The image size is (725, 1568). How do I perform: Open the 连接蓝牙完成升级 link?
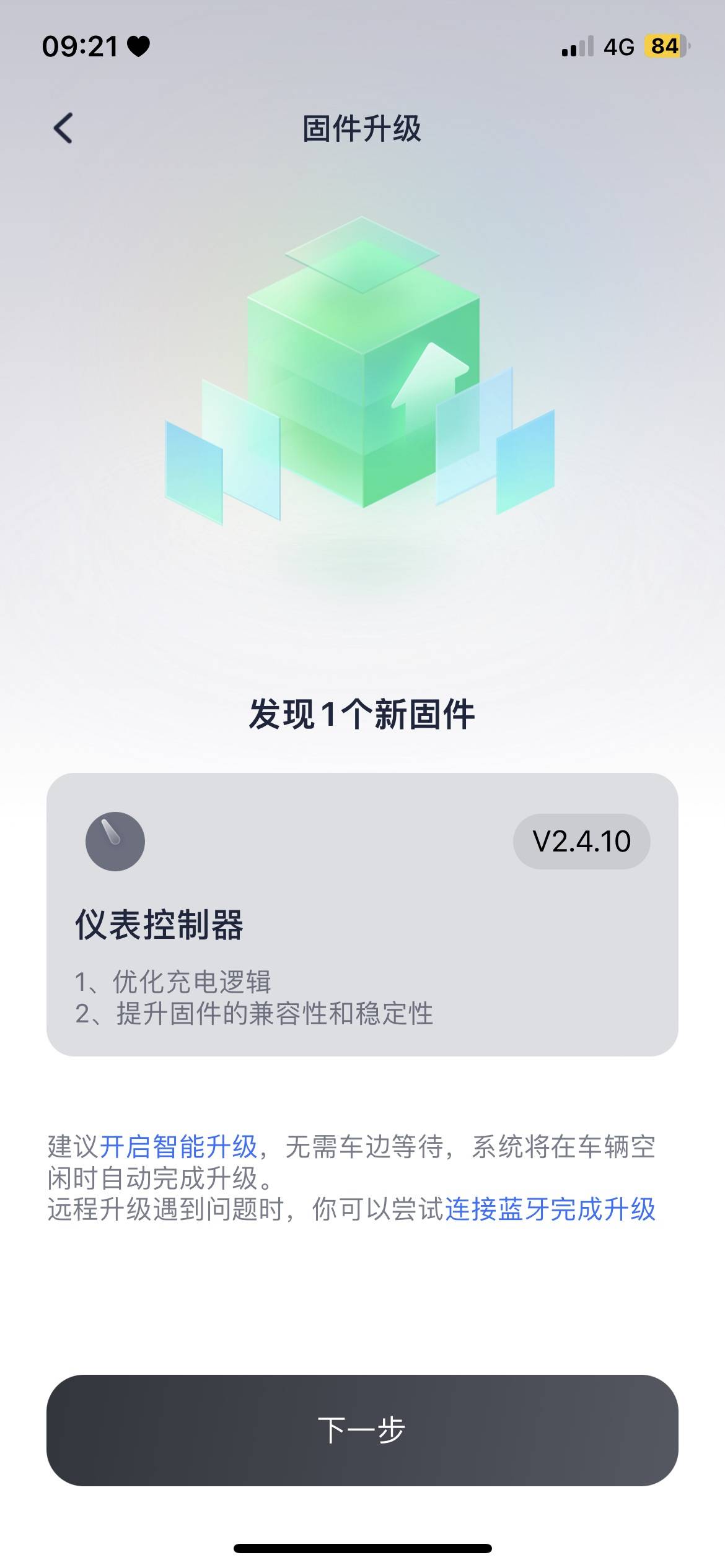550,1208
